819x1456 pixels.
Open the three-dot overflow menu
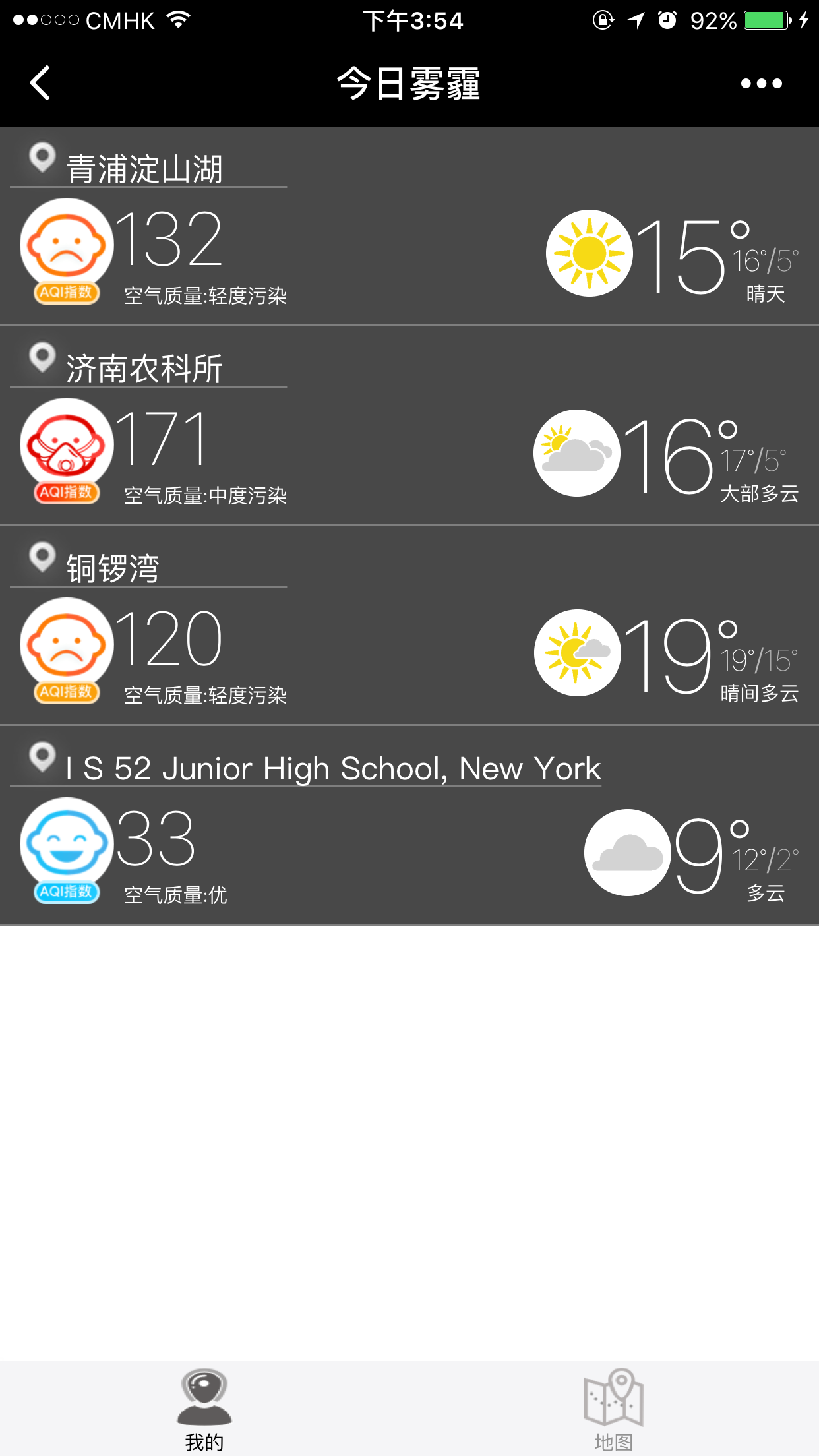tap(761, 83)
